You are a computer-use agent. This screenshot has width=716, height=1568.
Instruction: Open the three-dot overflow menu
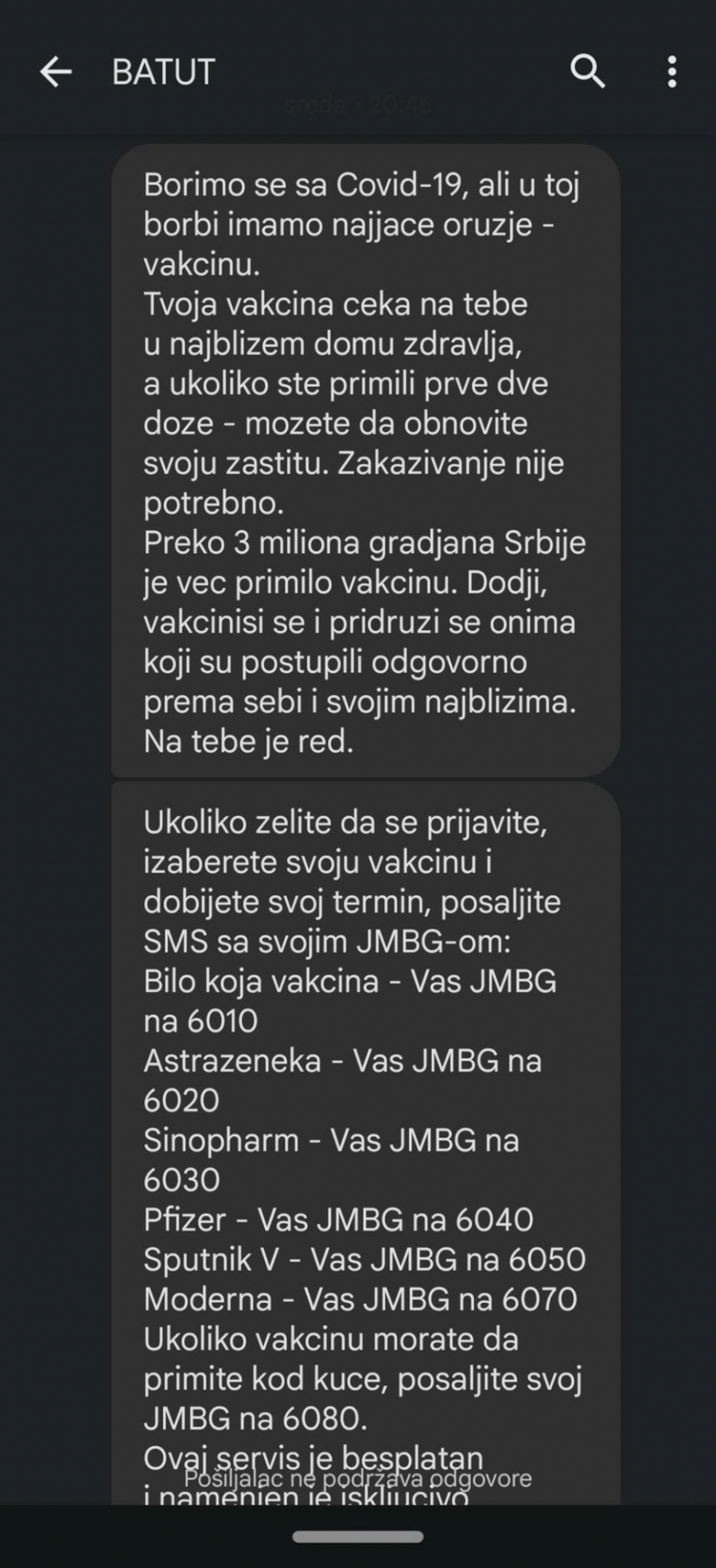pos(672,72)
